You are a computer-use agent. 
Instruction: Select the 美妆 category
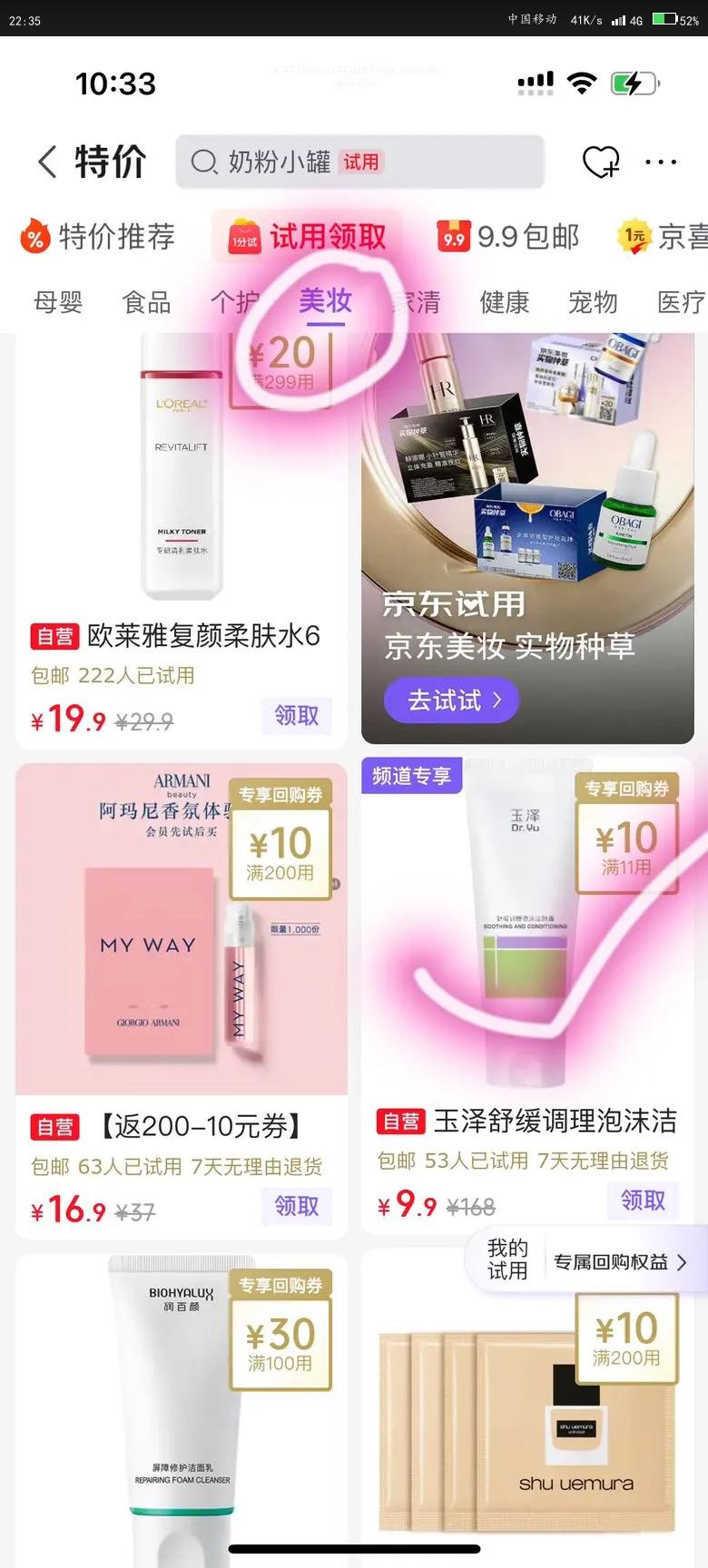pyautogui.click(x=325, y=300)
